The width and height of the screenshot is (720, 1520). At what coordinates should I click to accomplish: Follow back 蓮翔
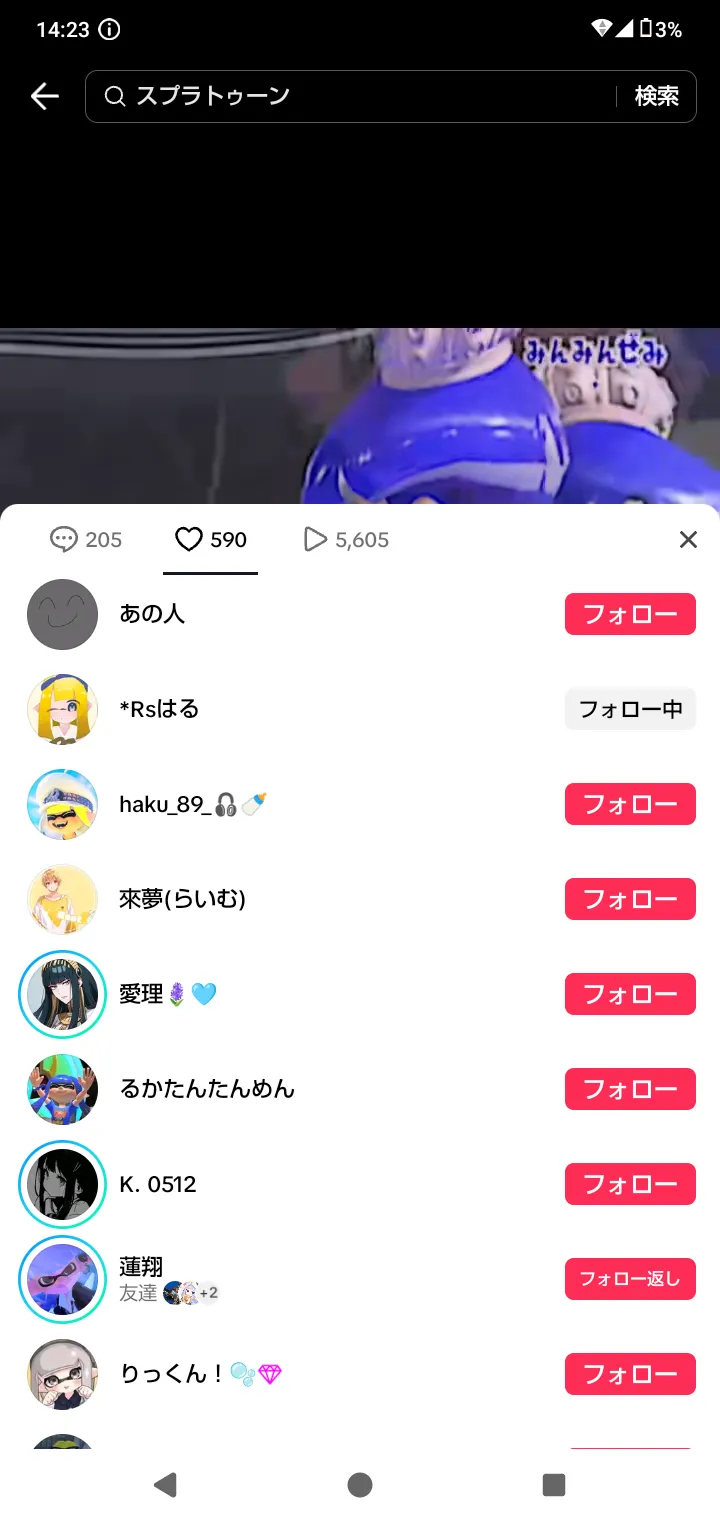click(630, 1279)
